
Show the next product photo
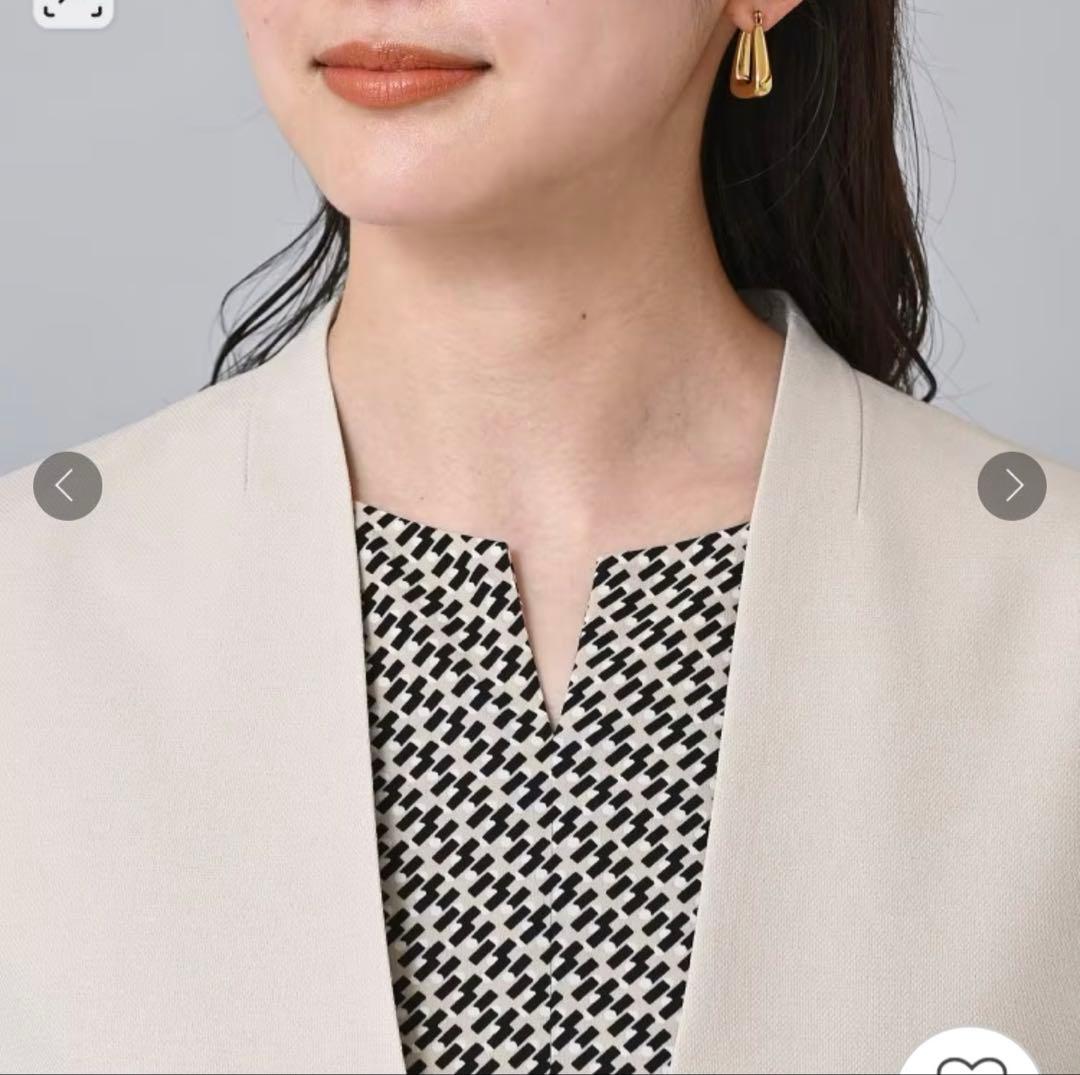coord(1012,486)
